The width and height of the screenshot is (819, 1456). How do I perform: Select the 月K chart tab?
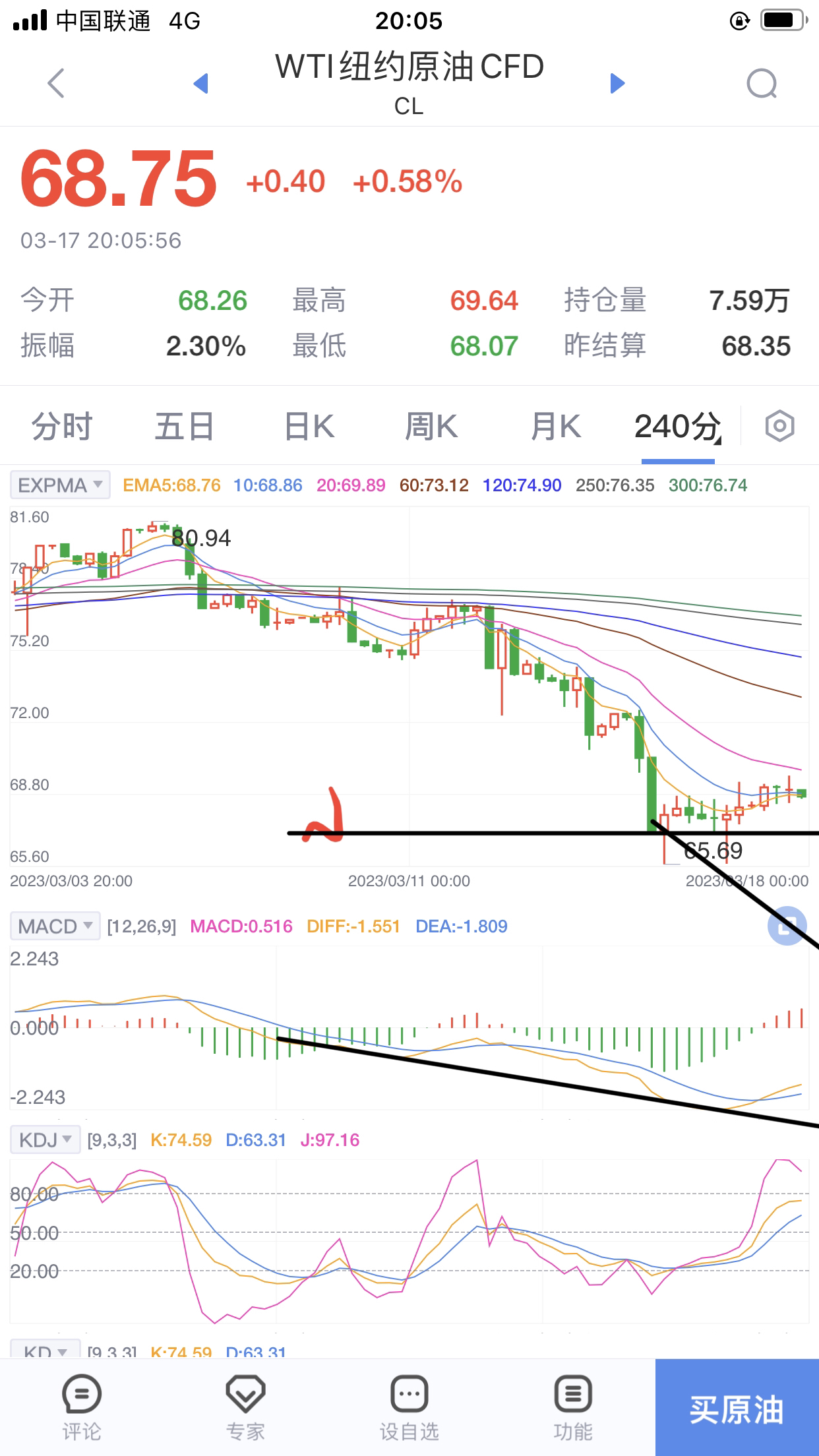point(555,426)
